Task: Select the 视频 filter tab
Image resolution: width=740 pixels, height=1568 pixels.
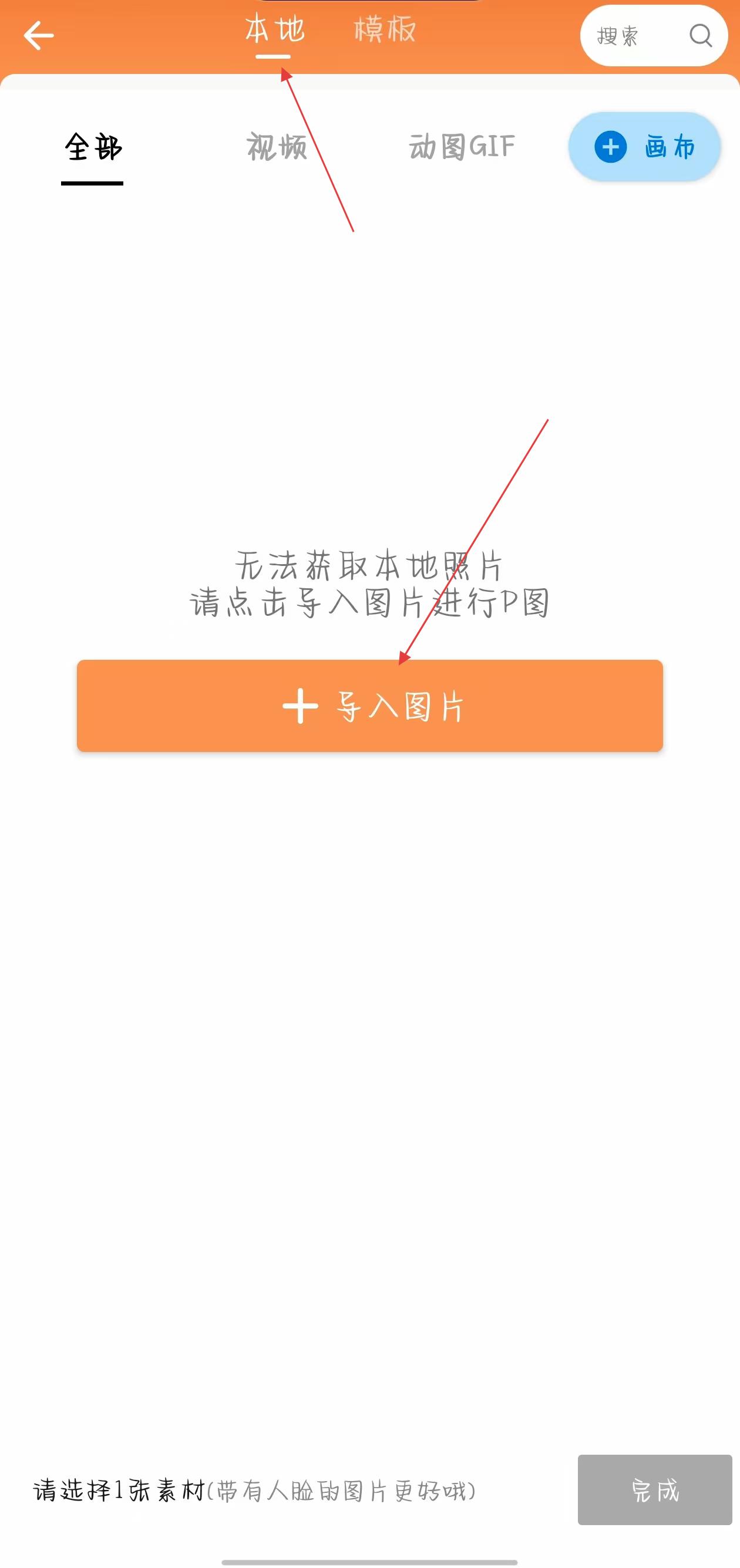Action: tap(277, 148)
